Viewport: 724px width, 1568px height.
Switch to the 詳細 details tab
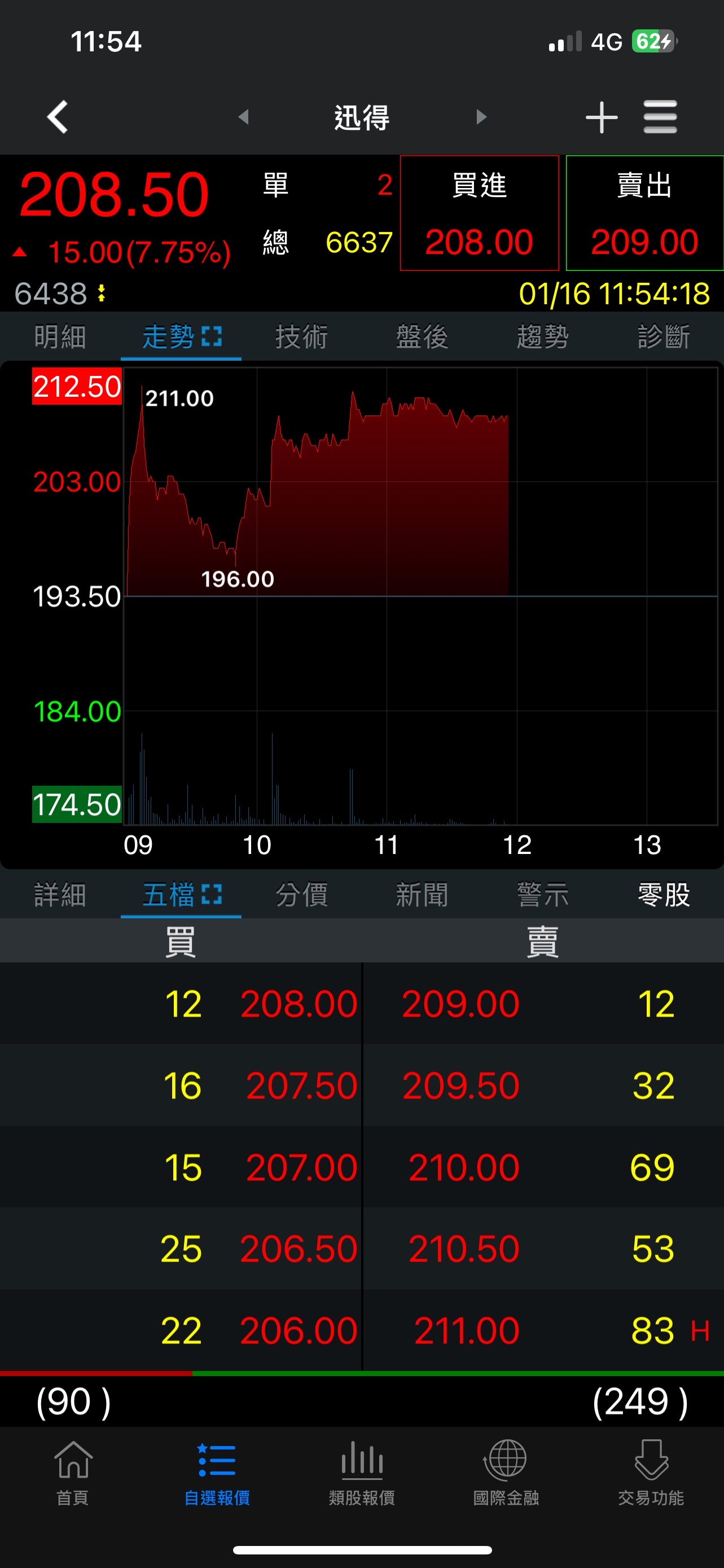click(60, 895)
